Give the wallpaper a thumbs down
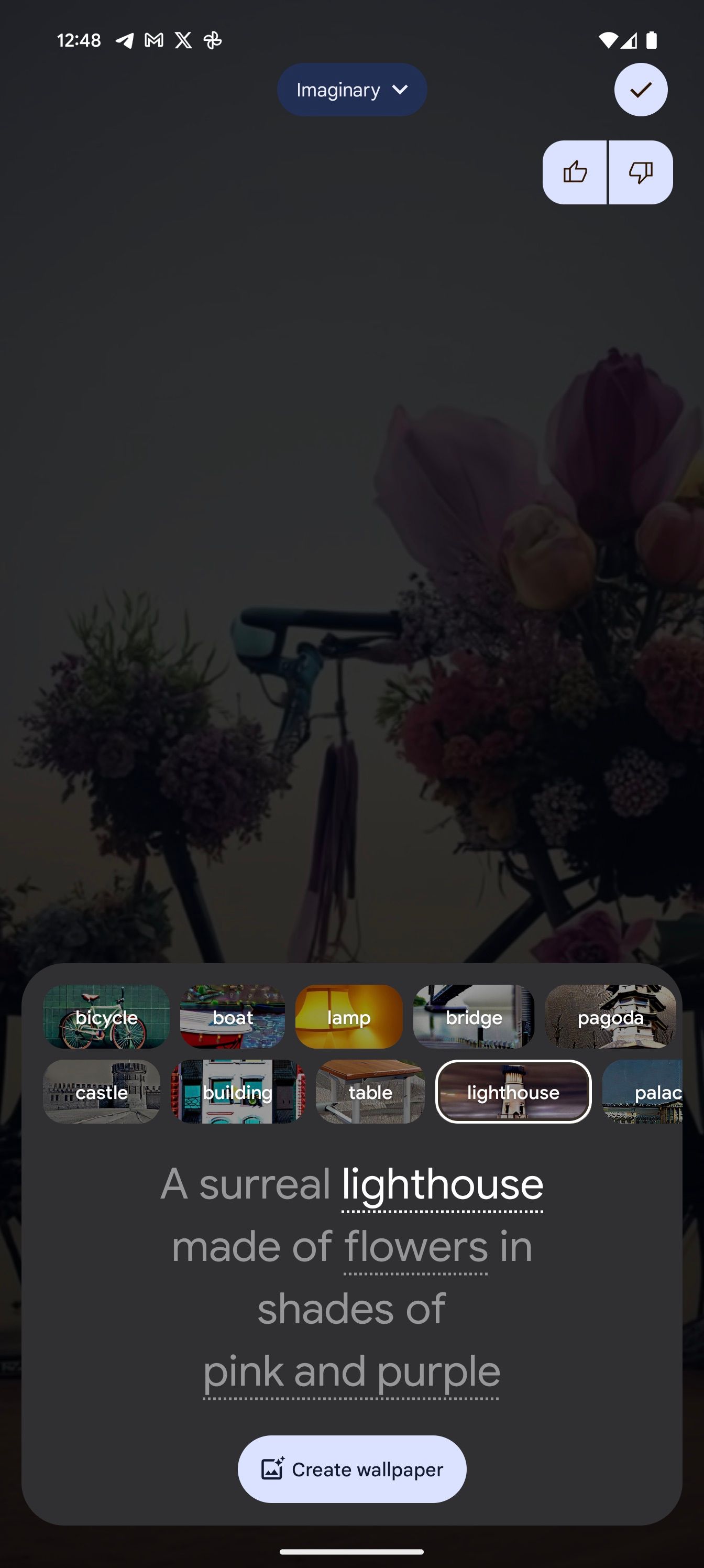Screen dimensions: 704x1568 coord(641,172)
